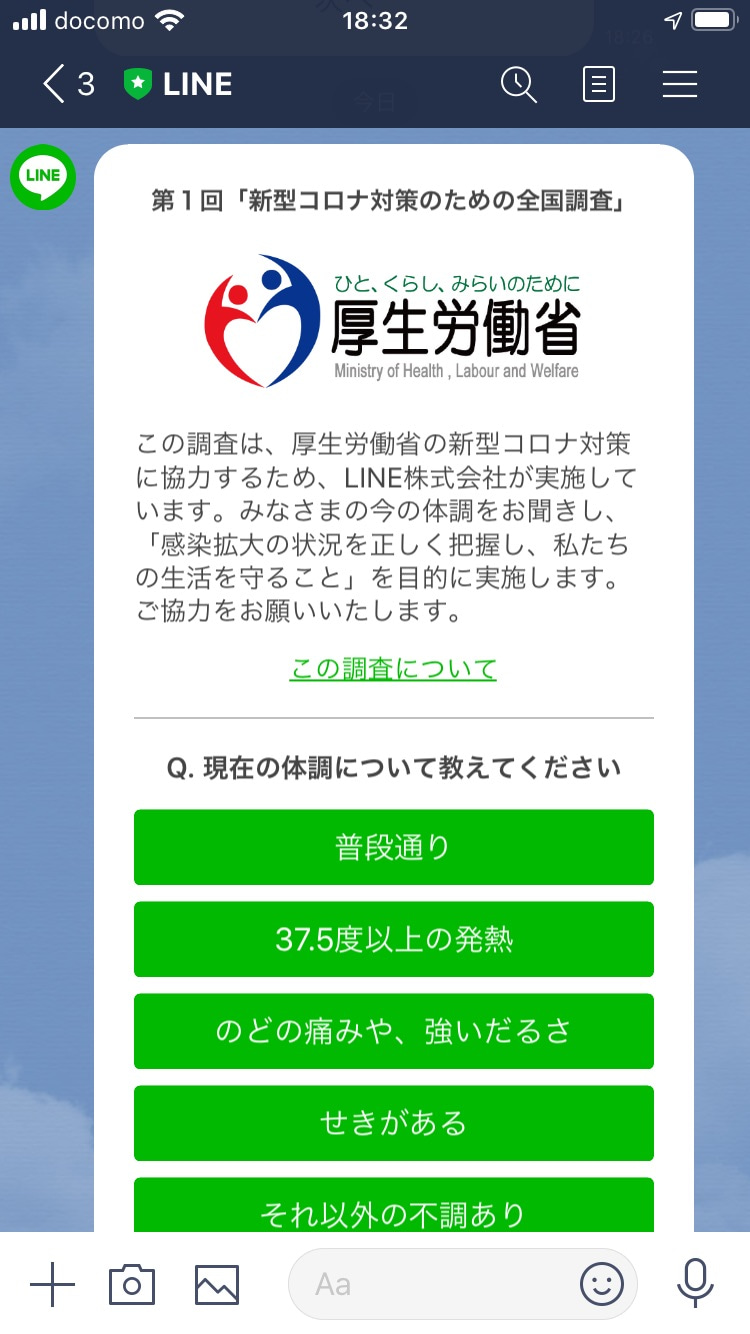Viewport: 750px width, 1334px height.
Task: Choose それ以外の不調あり
Action: pos(393,1208)
